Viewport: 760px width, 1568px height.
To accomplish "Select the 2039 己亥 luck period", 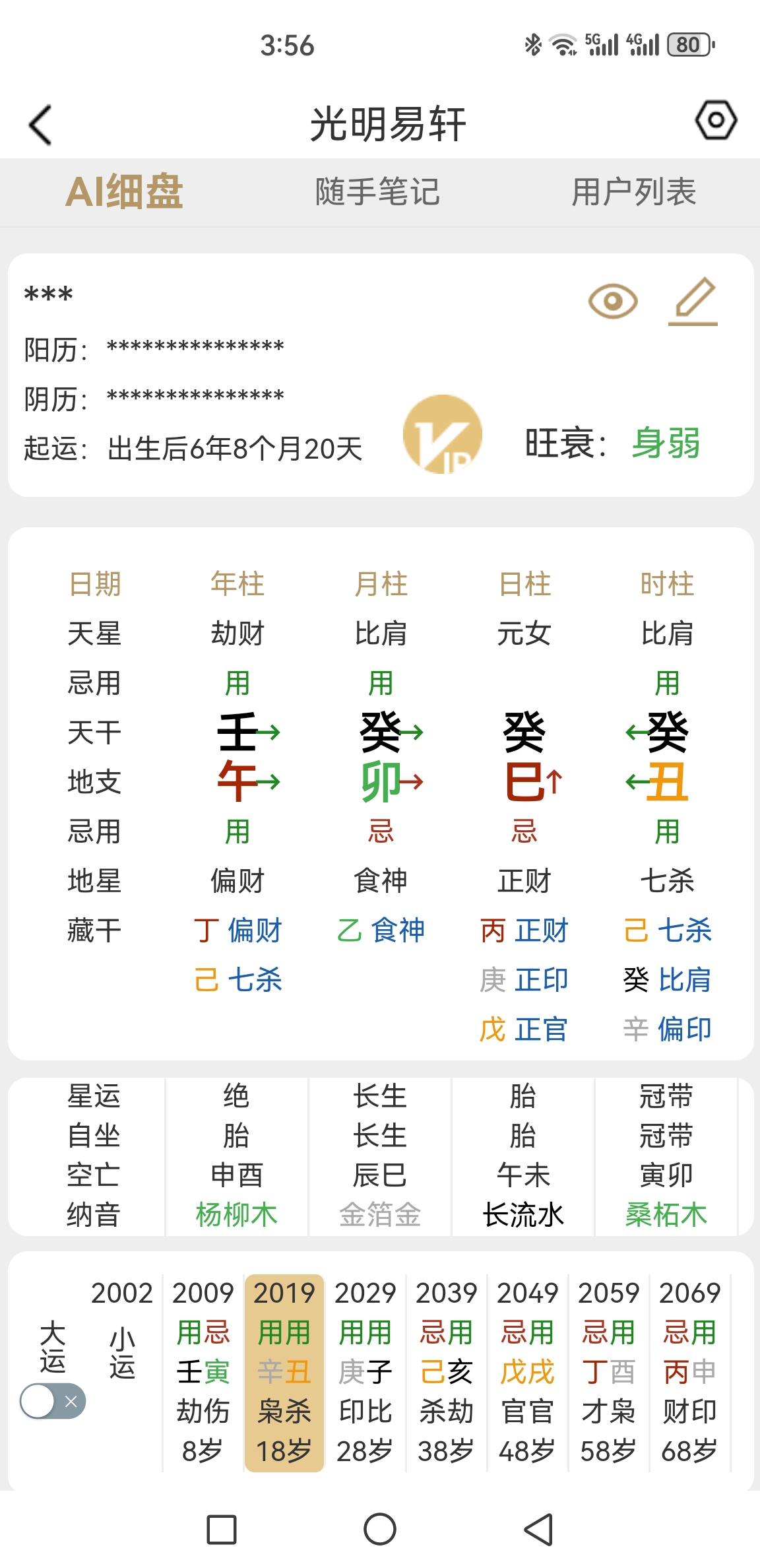I will point(447,1371).
